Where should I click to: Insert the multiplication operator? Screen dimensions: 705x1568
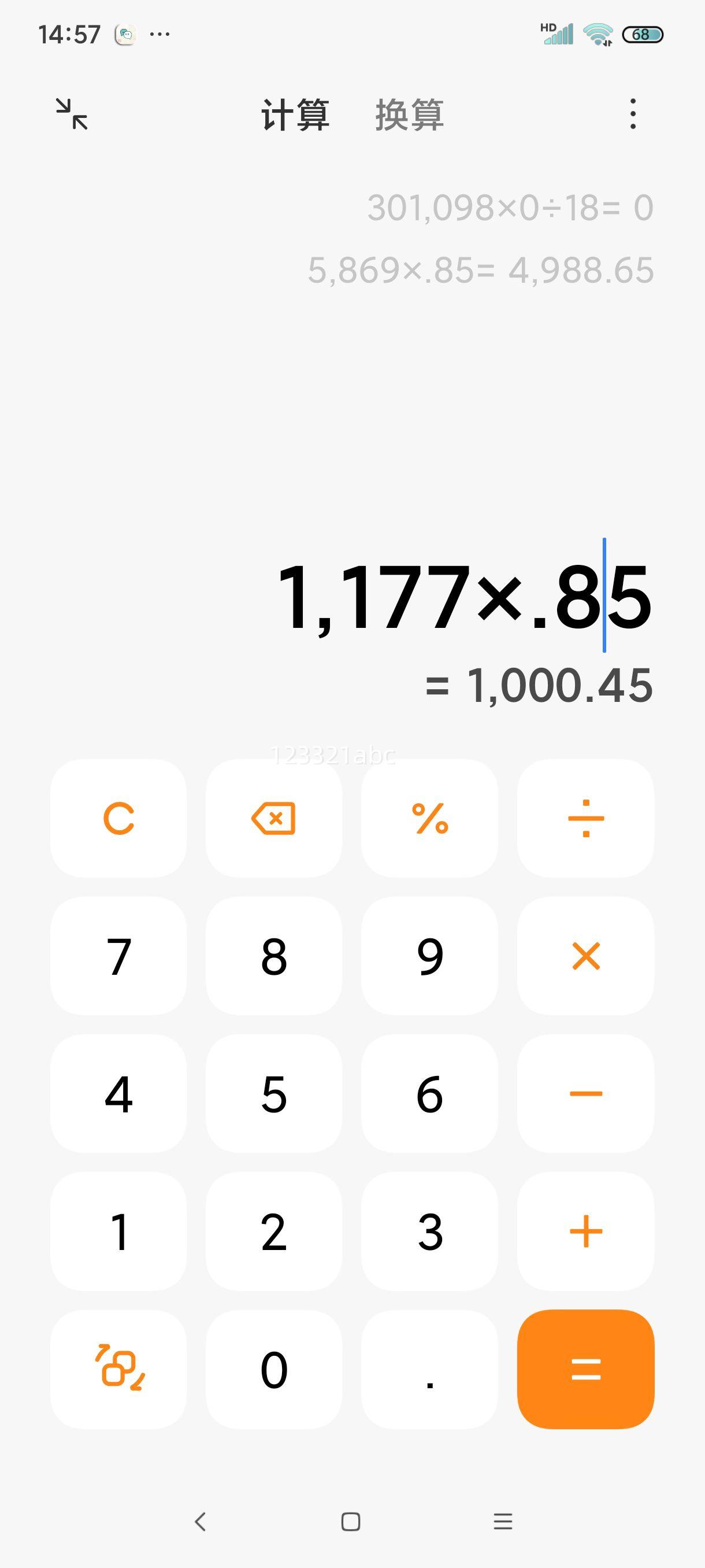pos(585,956)
